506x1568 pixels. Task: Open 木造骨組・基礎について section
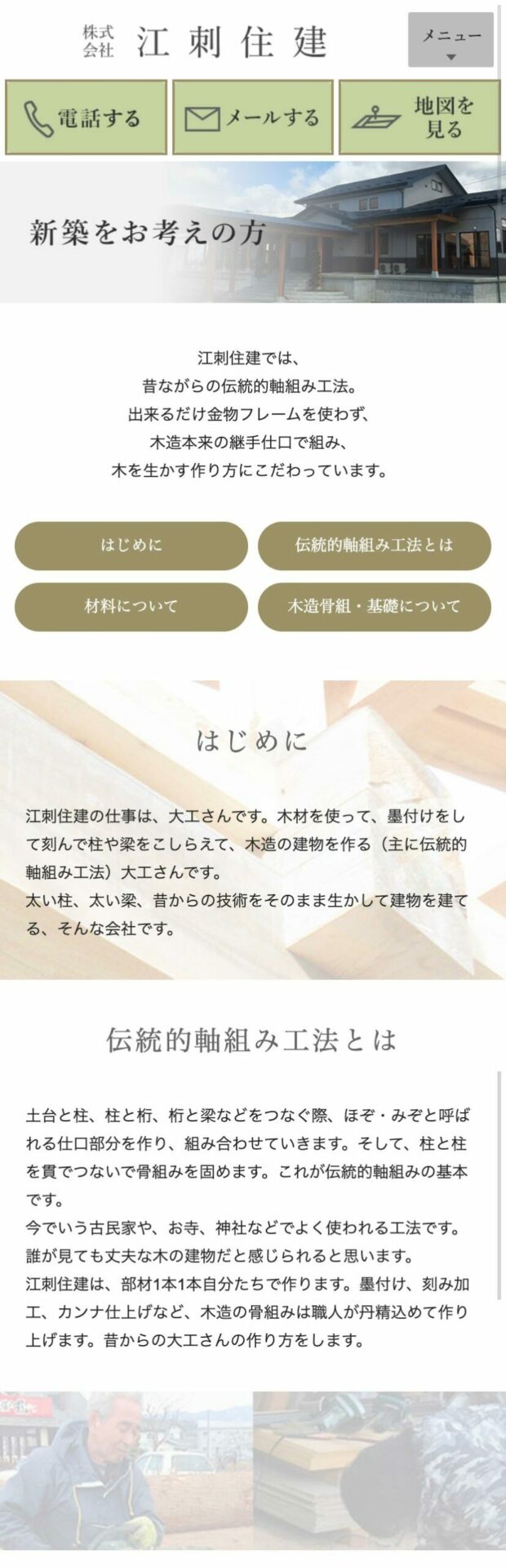pos(374,607)
